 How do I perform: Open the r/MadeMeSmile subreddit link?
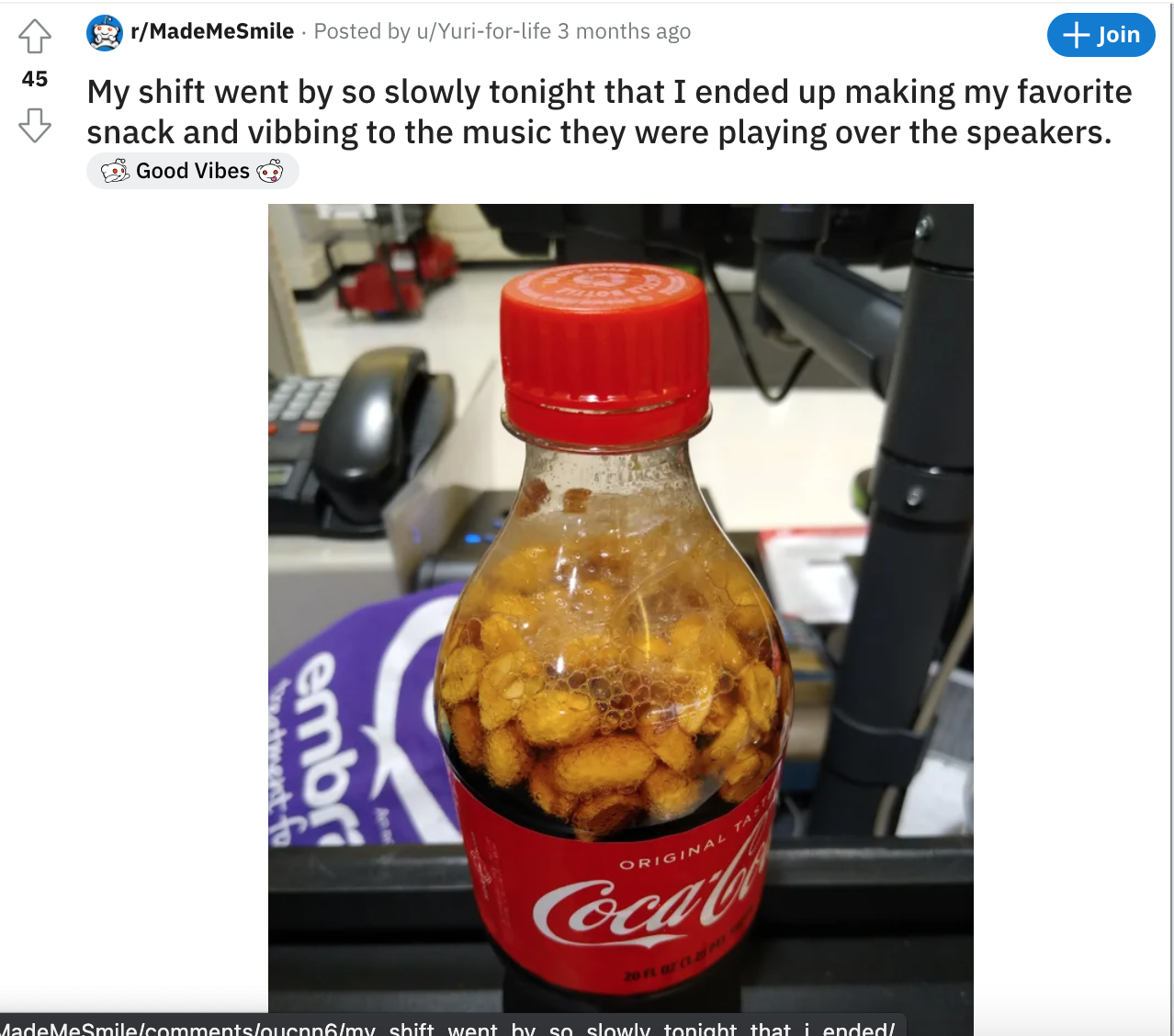(x=212, y=31)
